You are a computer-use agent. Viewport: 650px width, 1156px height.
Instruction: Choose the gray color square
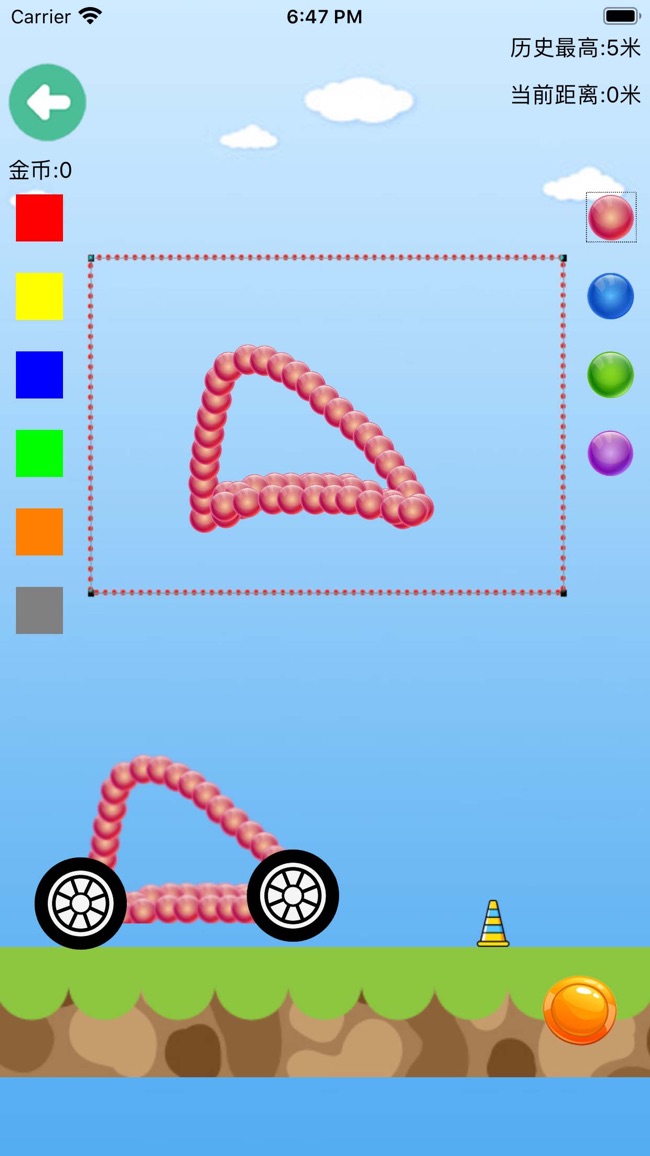click(39, 610)
